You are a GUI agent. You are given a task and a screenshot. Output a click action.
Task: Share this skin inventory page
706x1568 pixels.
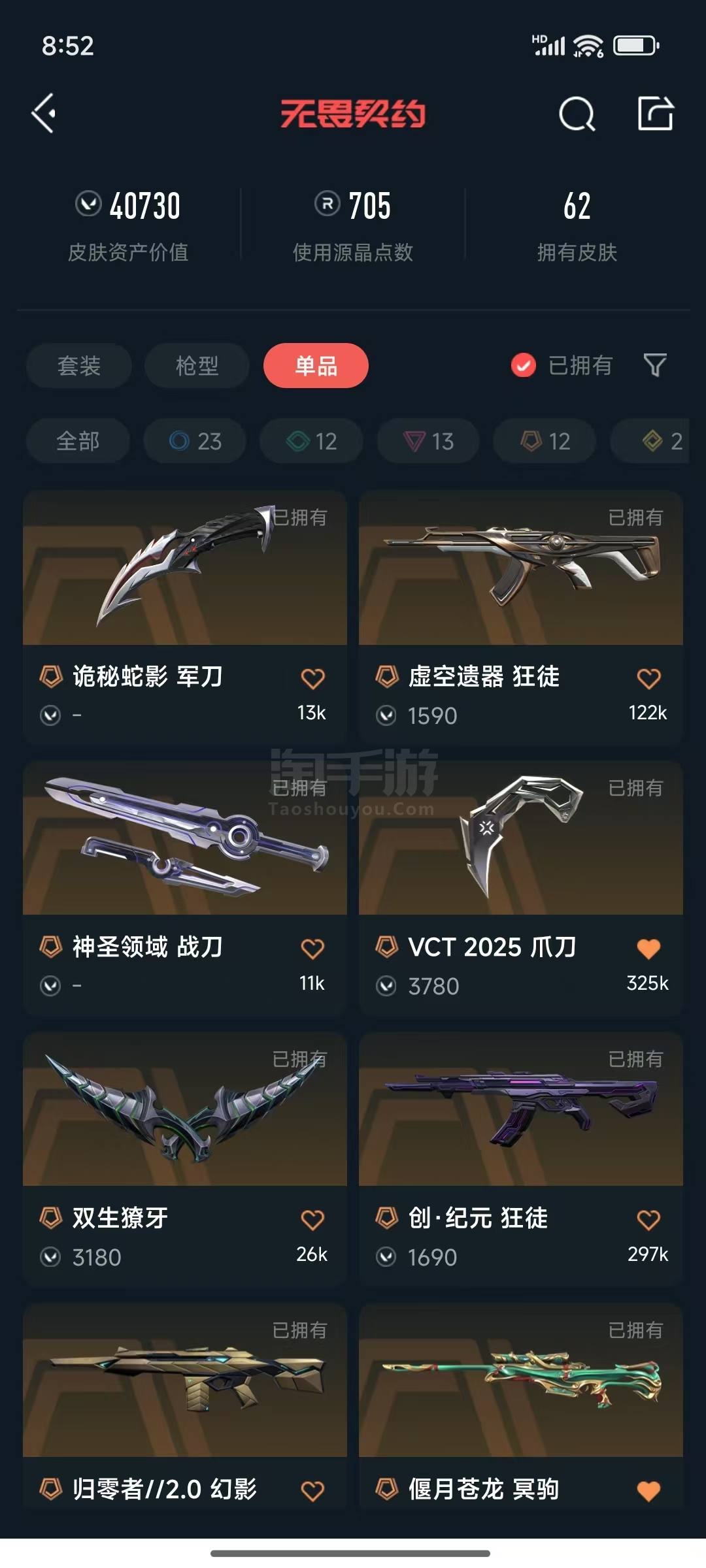(x=656, y=114)
